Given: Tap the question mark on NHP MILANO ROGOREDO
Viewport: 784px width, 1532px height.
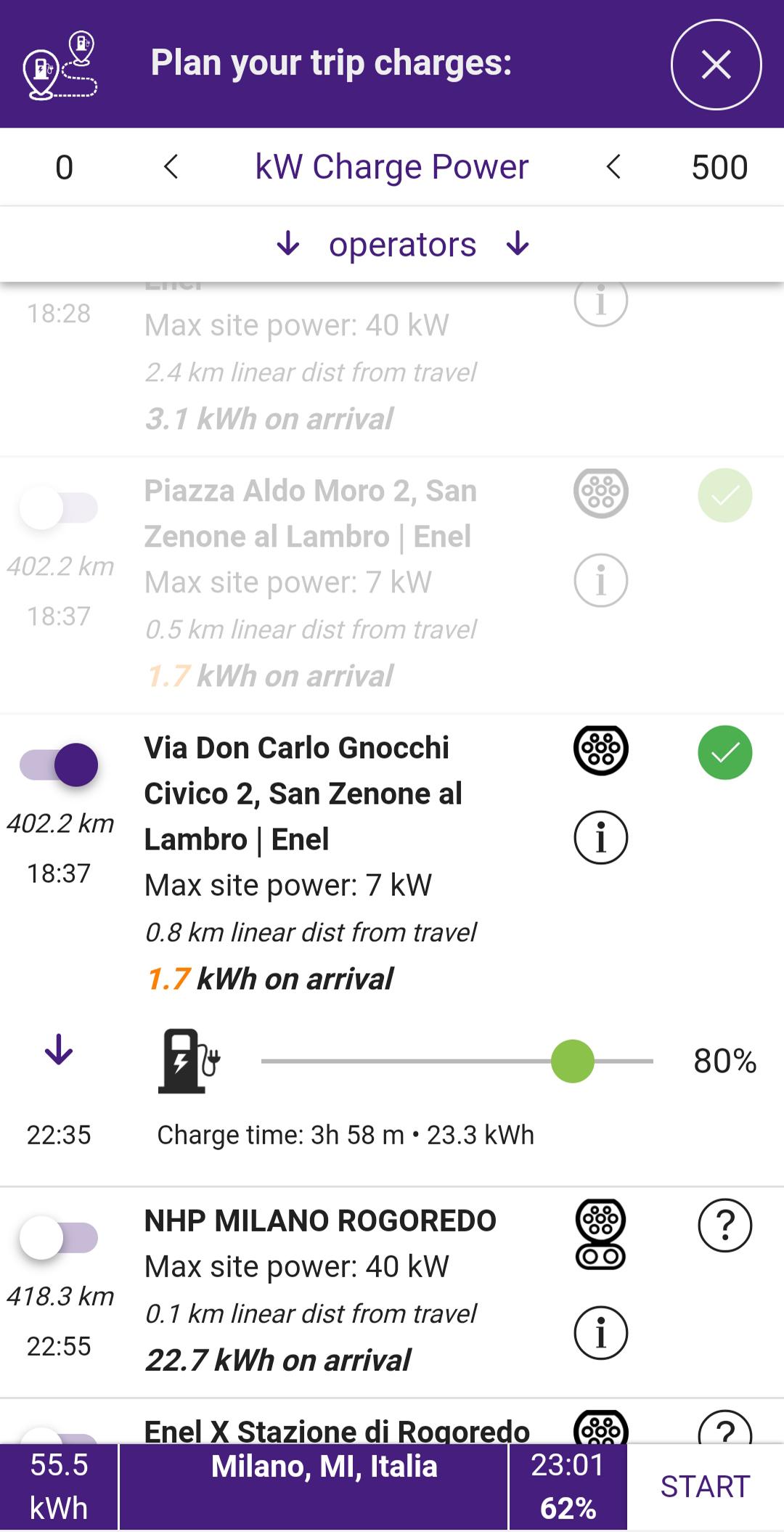Looking at the screenshot, I should pyautogui.click(x=724, y=1226).
